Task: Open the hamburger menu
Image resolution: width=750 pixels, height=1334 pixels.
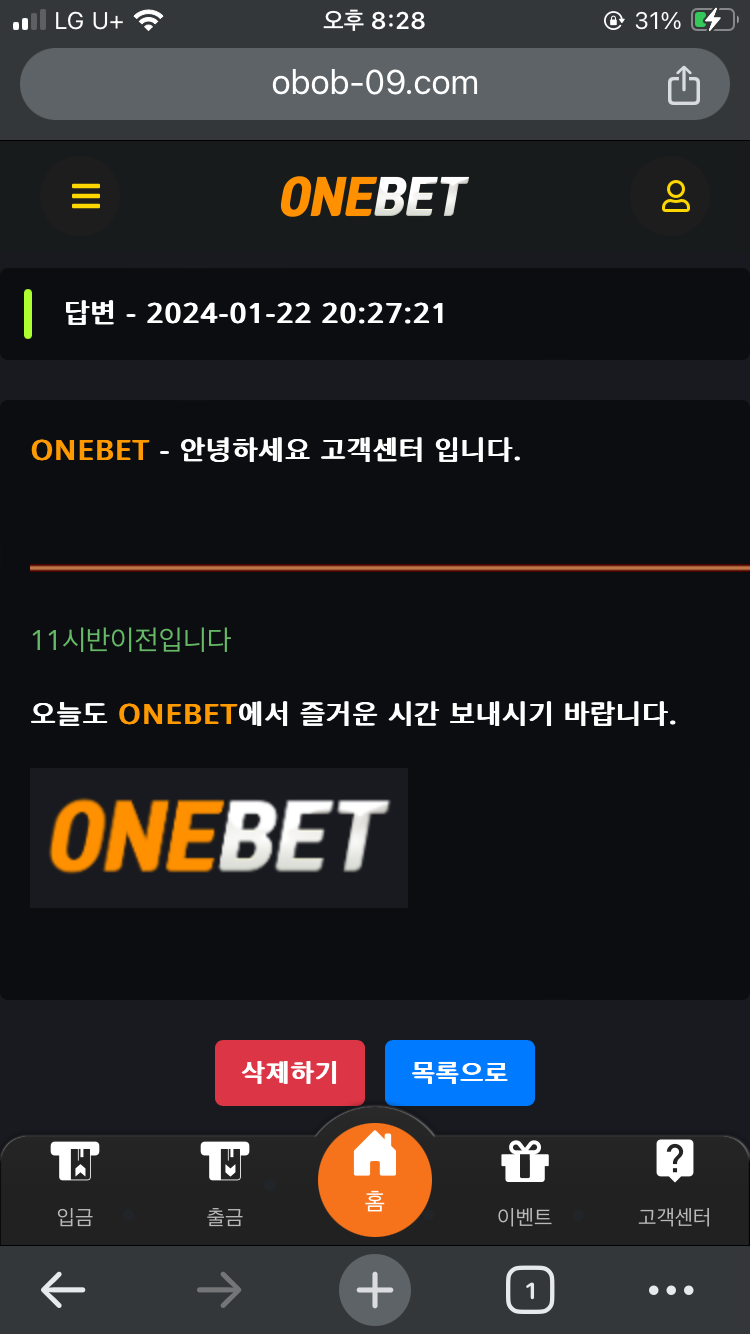Action: tap(86, 196)
